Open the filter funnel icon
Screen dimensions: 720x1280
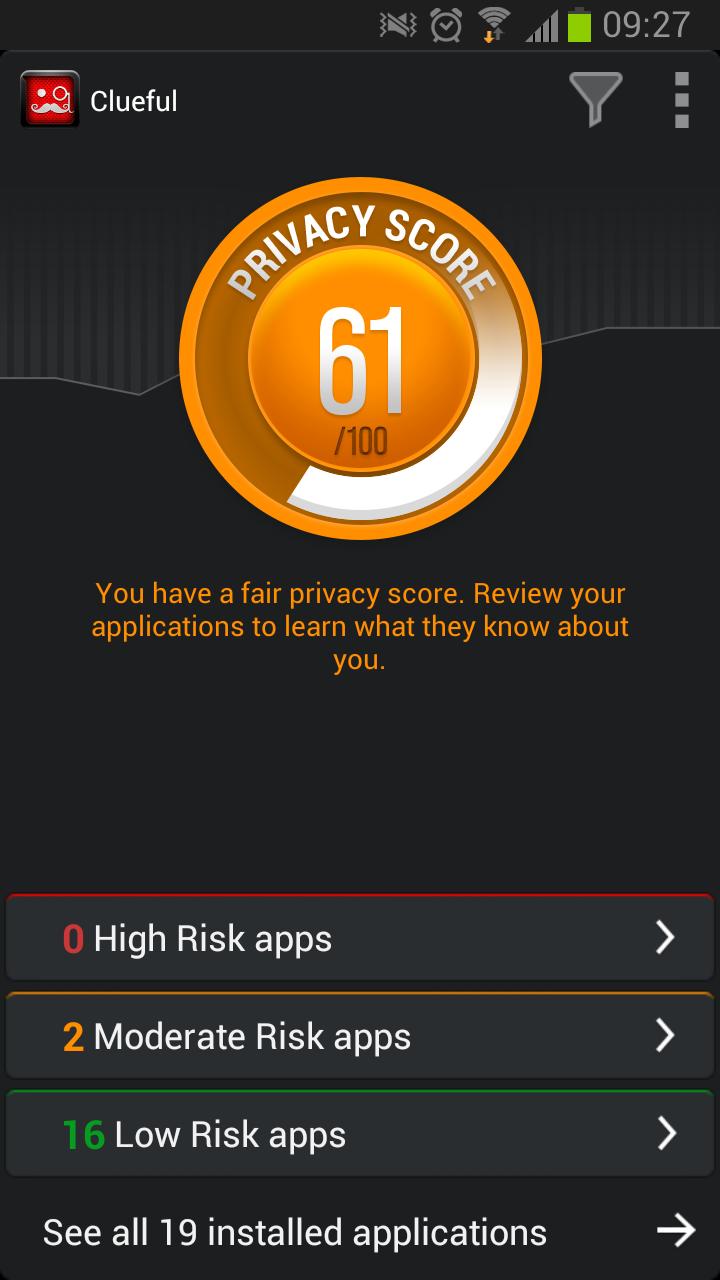[x=595, y=100]
